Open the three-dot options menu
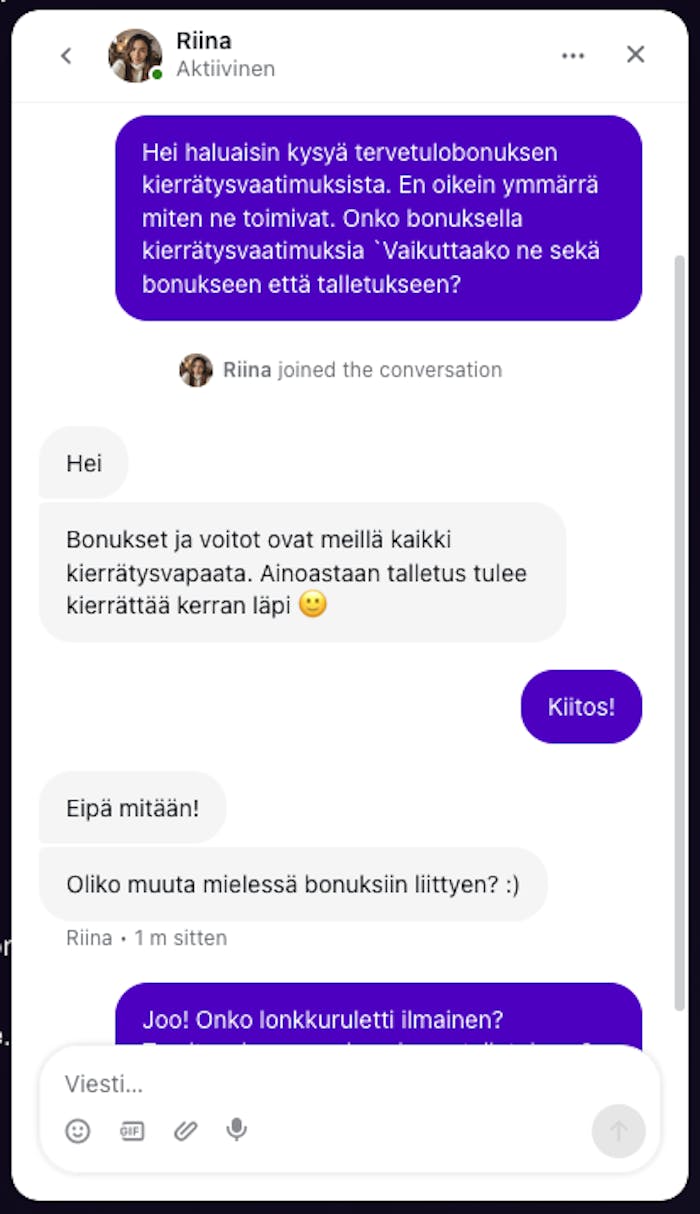Viewport: 700px width, 1214px height. [573, 55]
